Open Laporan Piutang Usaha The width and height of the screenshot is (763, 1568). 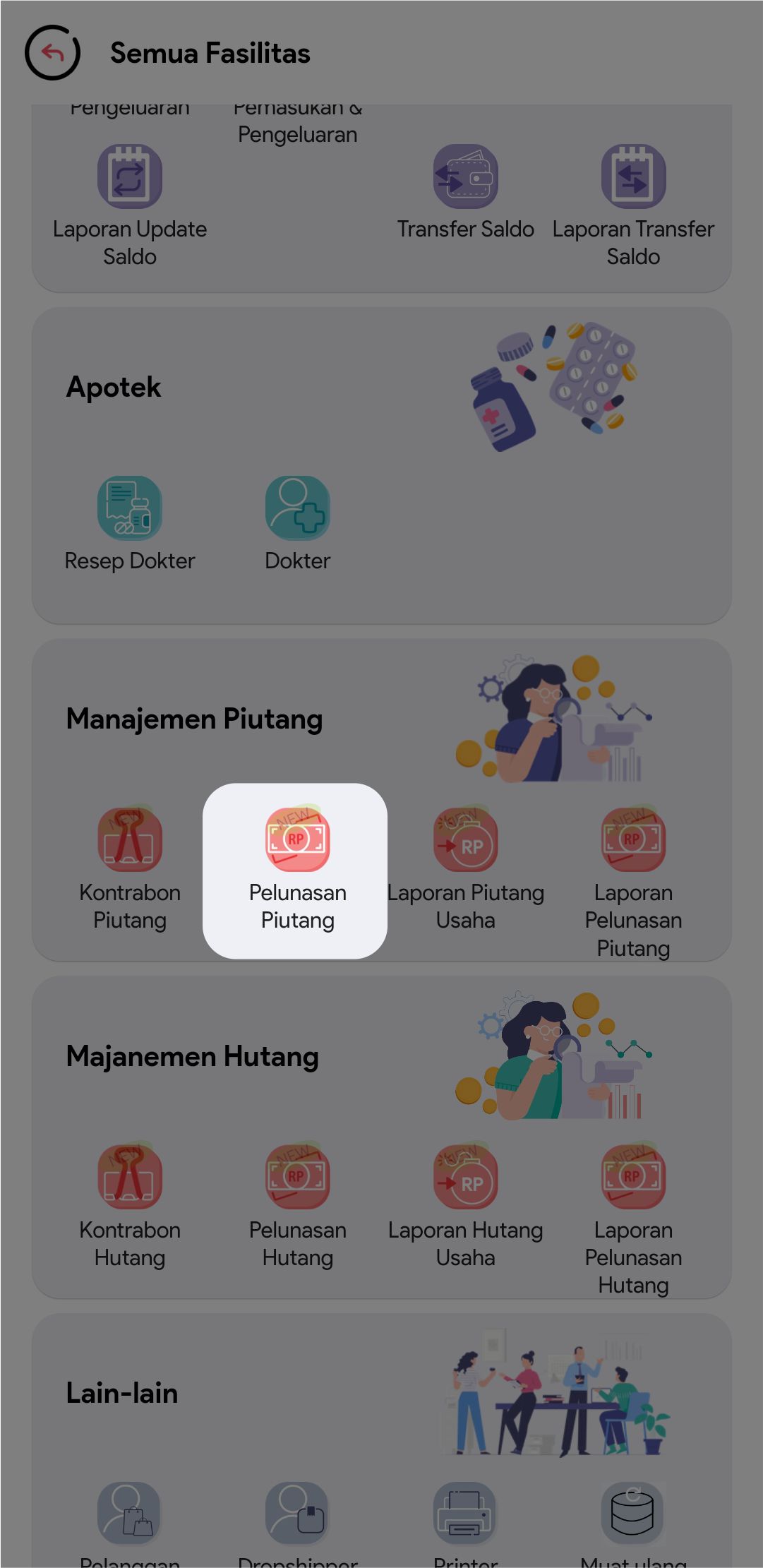[465, 840]
